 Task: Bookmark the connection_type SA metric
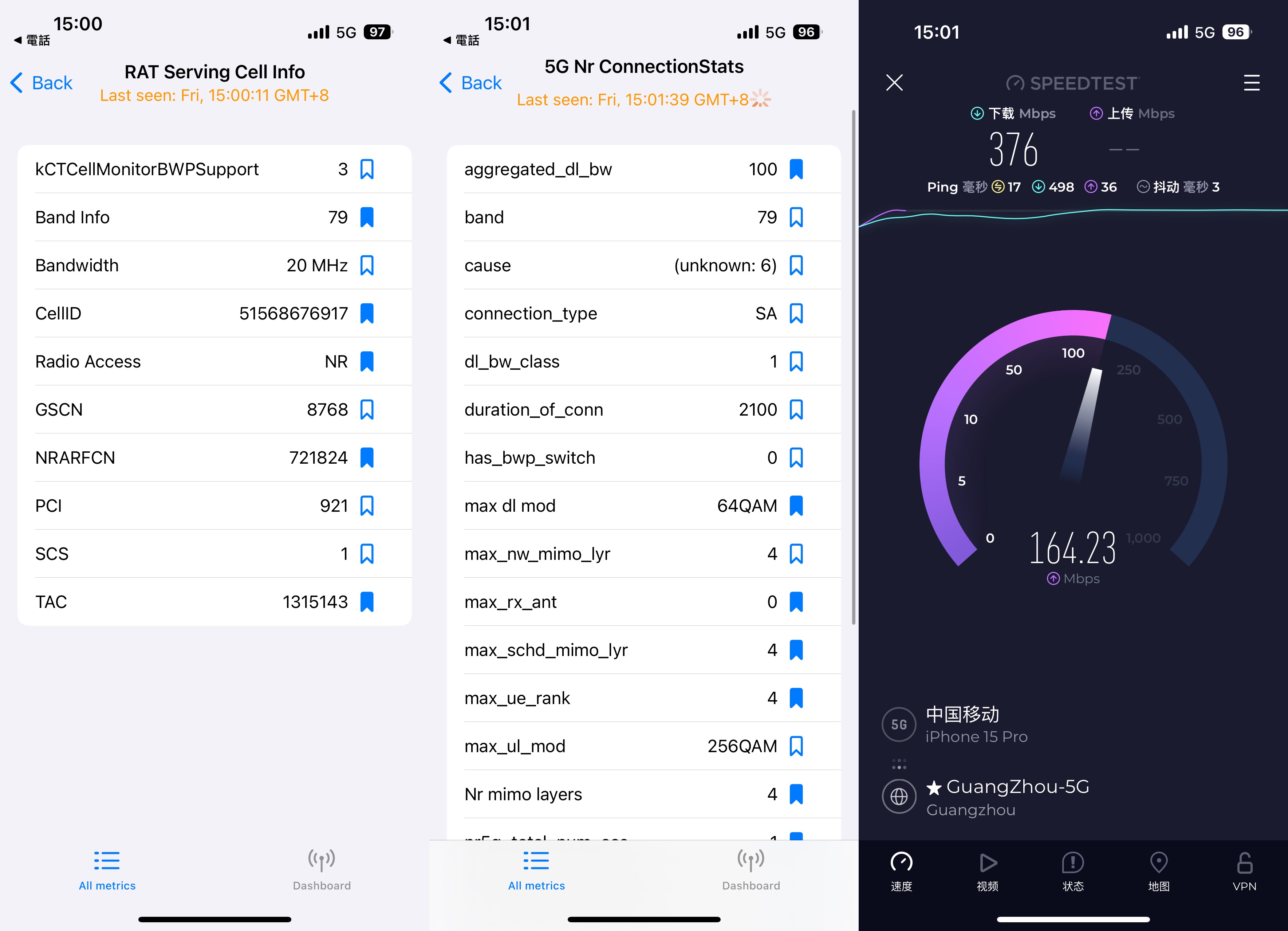tap(796, 314)
